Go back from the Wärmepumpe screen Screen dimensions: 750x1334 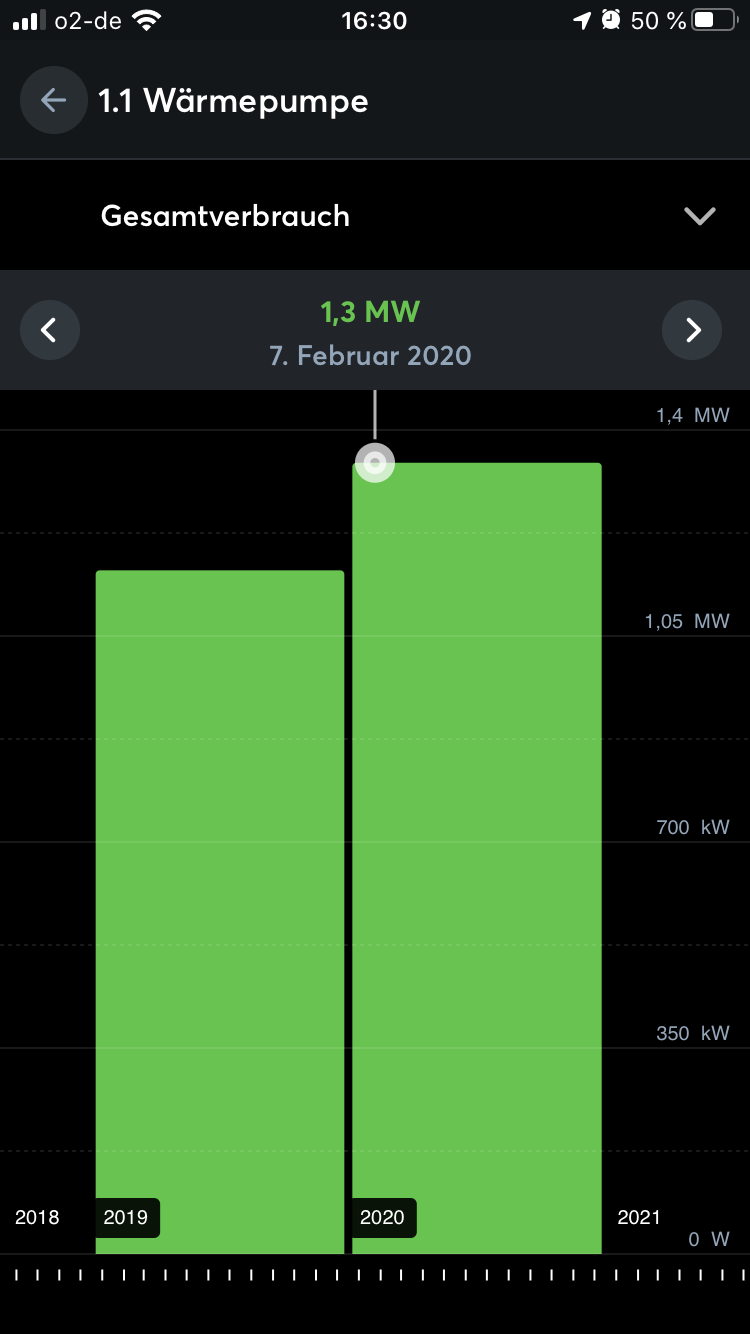[x=53, y=100]
